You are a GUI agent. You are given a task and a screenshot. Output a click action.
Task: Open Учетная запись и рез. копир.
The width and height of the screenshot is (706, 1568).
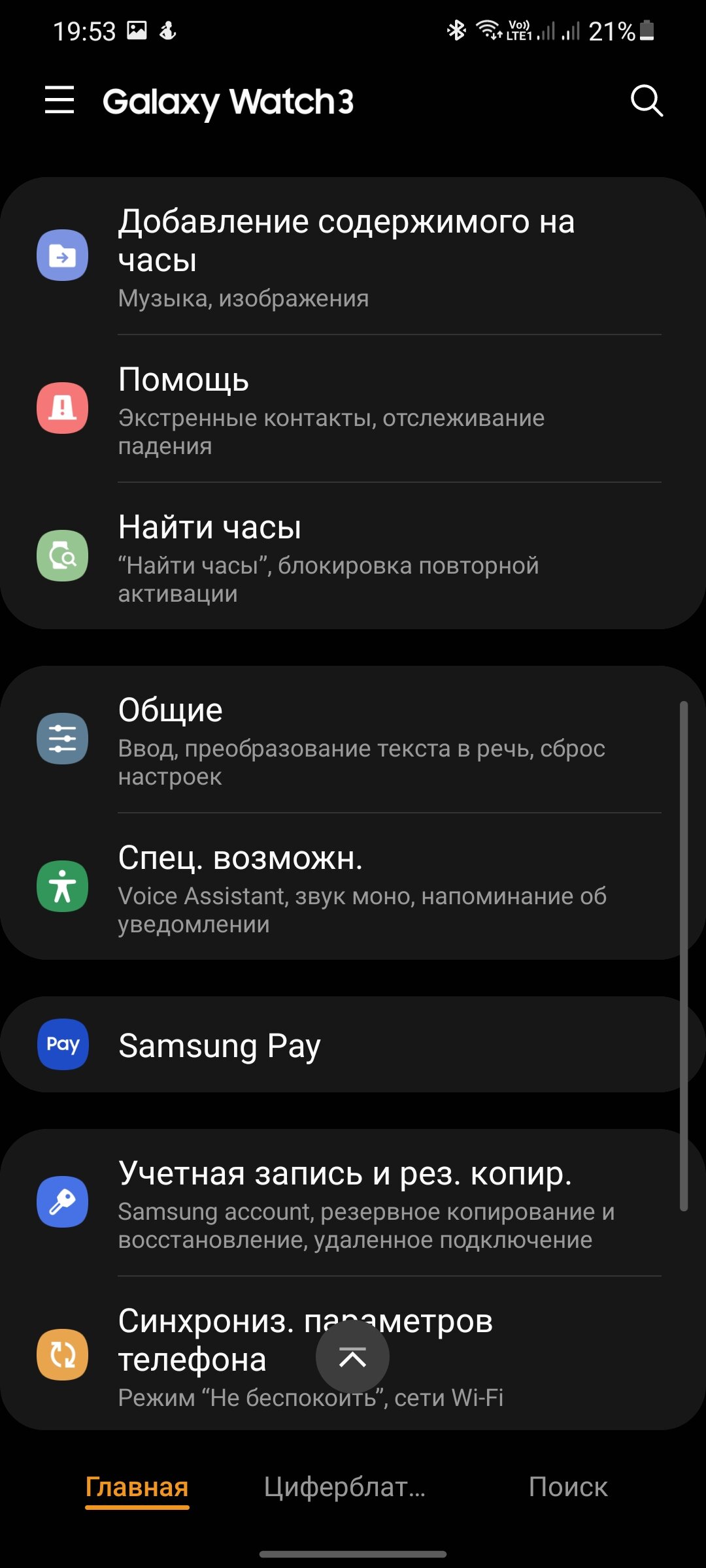tap(353, 1203)
